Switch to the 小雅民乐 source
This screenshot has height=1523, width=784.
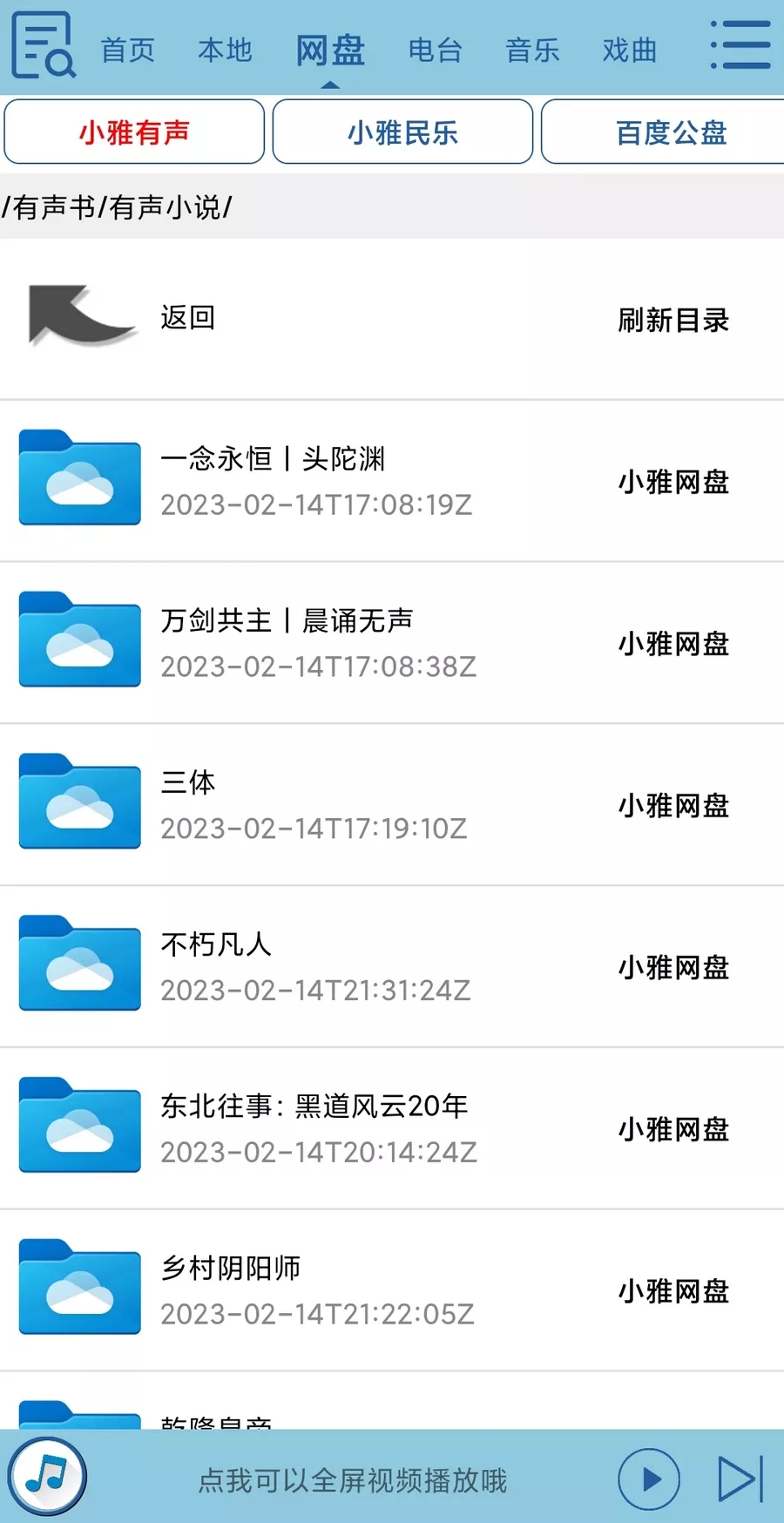coord(403,132)
